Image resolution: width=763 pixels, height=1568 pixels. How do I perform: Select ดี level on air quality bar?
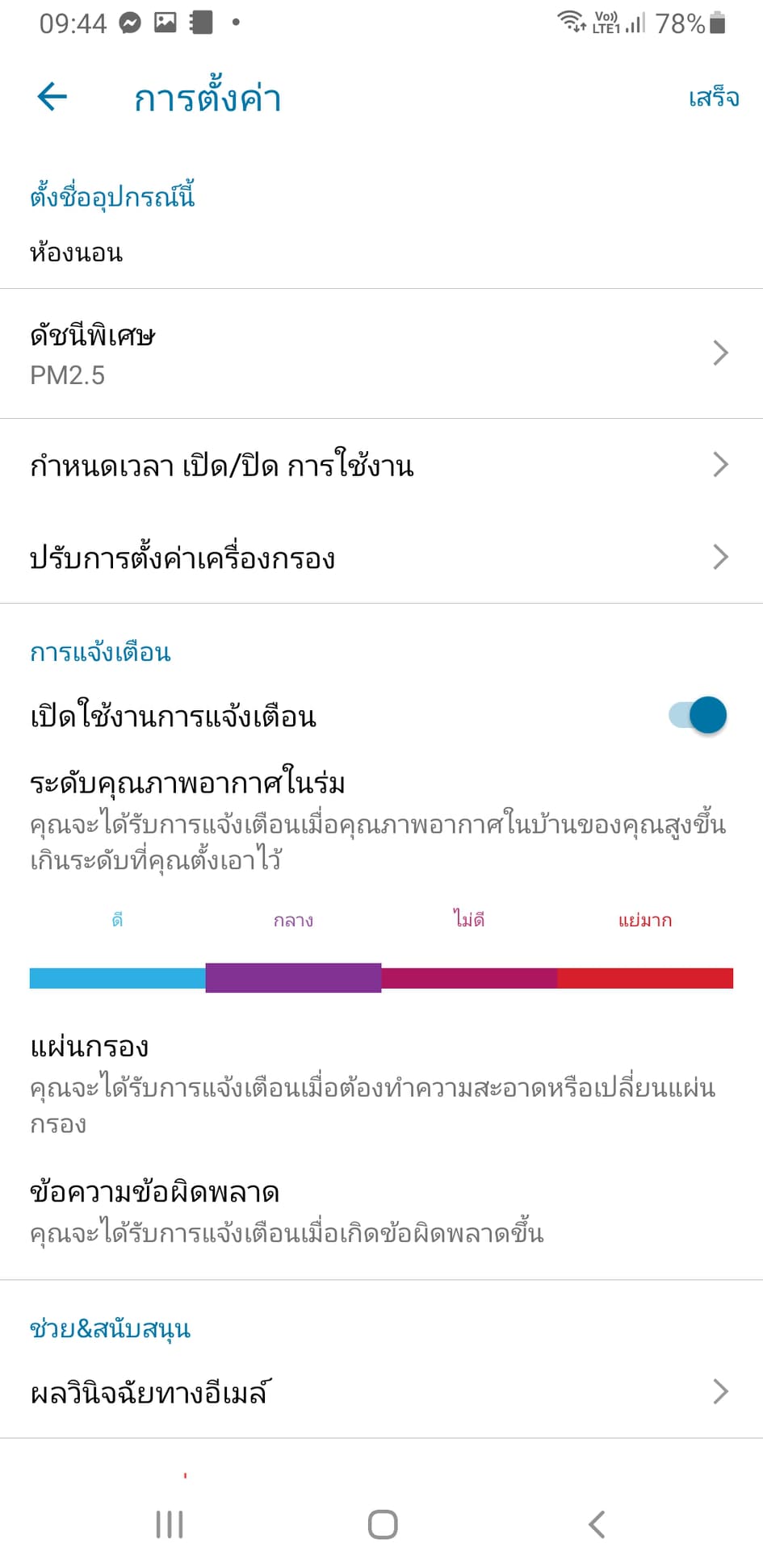117,977
